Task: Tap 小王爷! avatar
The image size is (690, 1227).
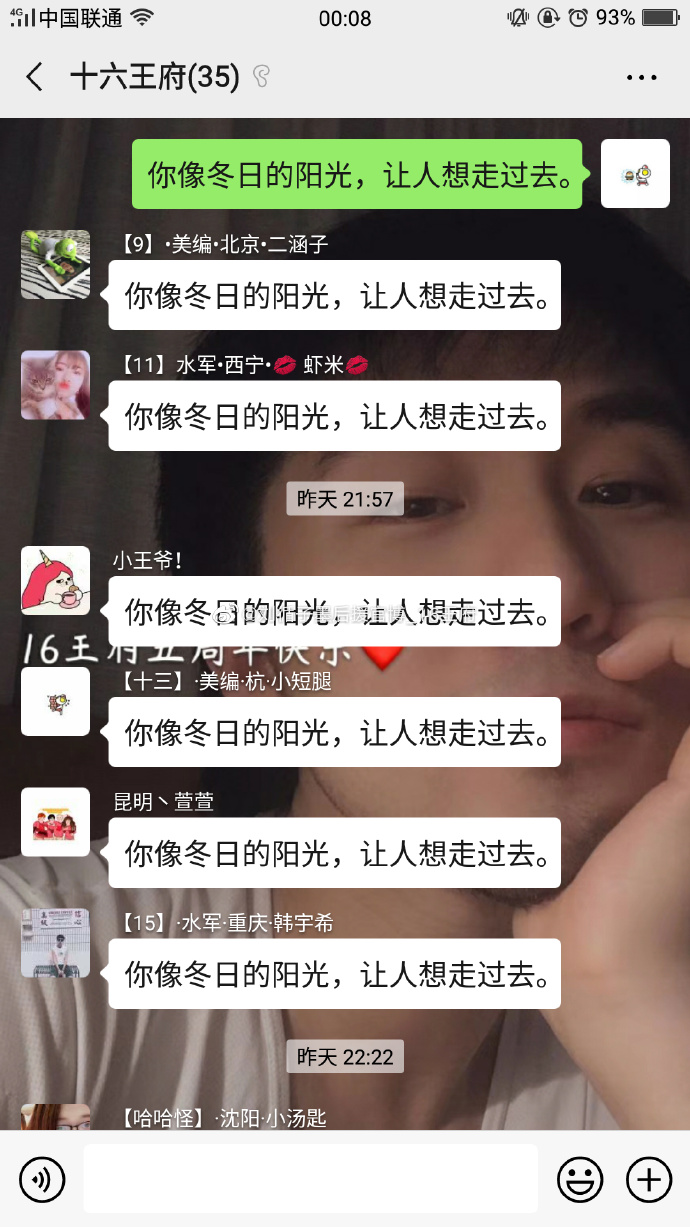Action: pyautogui.click(x=56, y=580)
